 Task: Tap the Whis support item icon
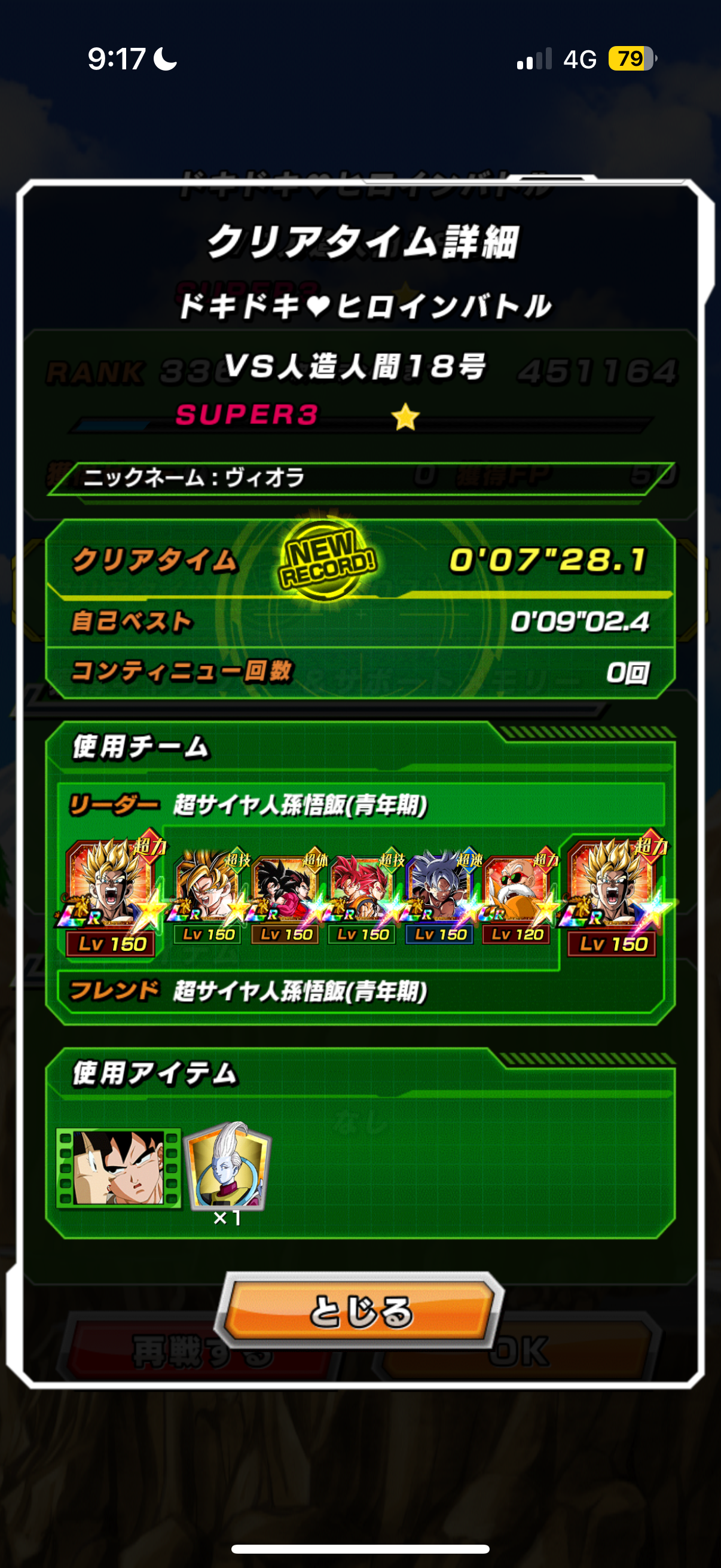(x=228, y=1167)
